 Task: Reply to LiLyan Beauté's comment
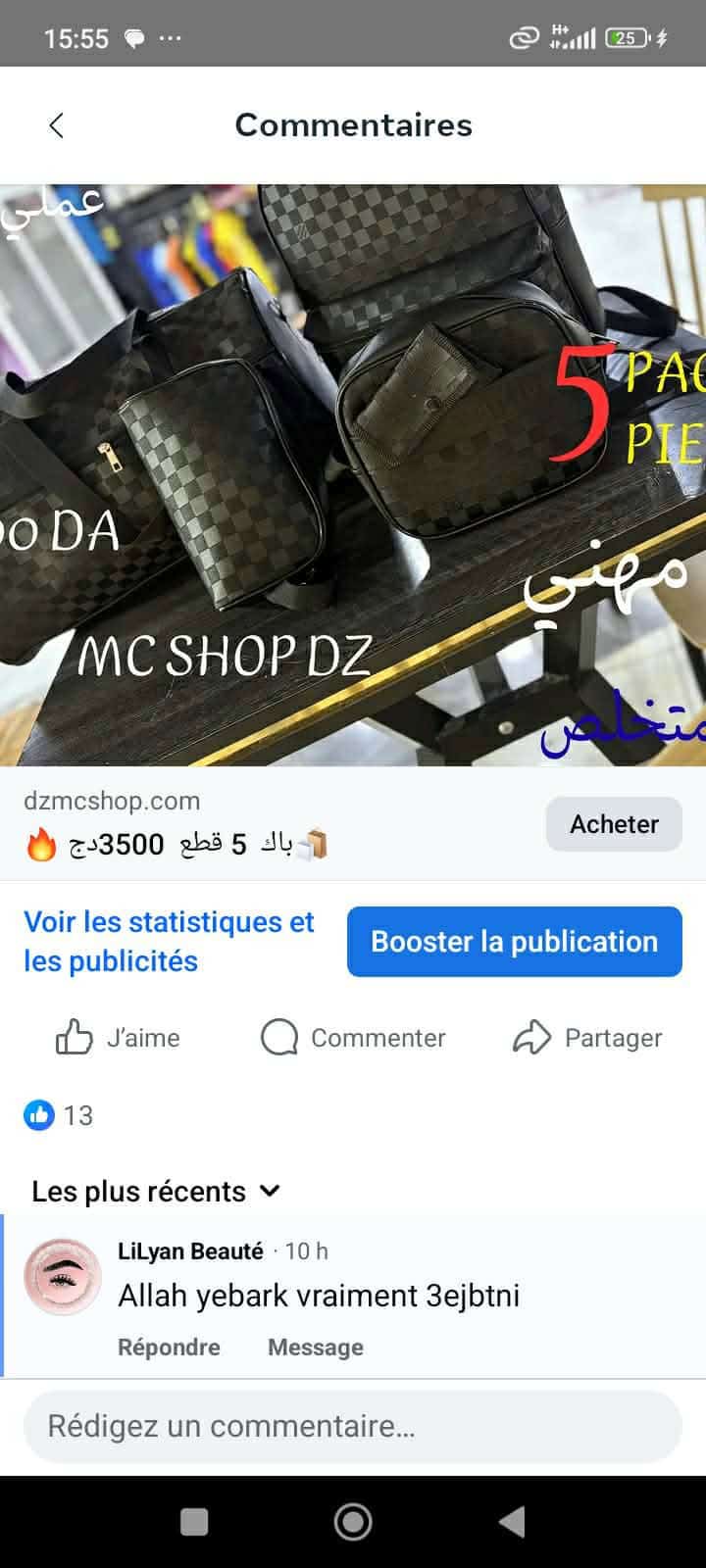pos(169,1347)
